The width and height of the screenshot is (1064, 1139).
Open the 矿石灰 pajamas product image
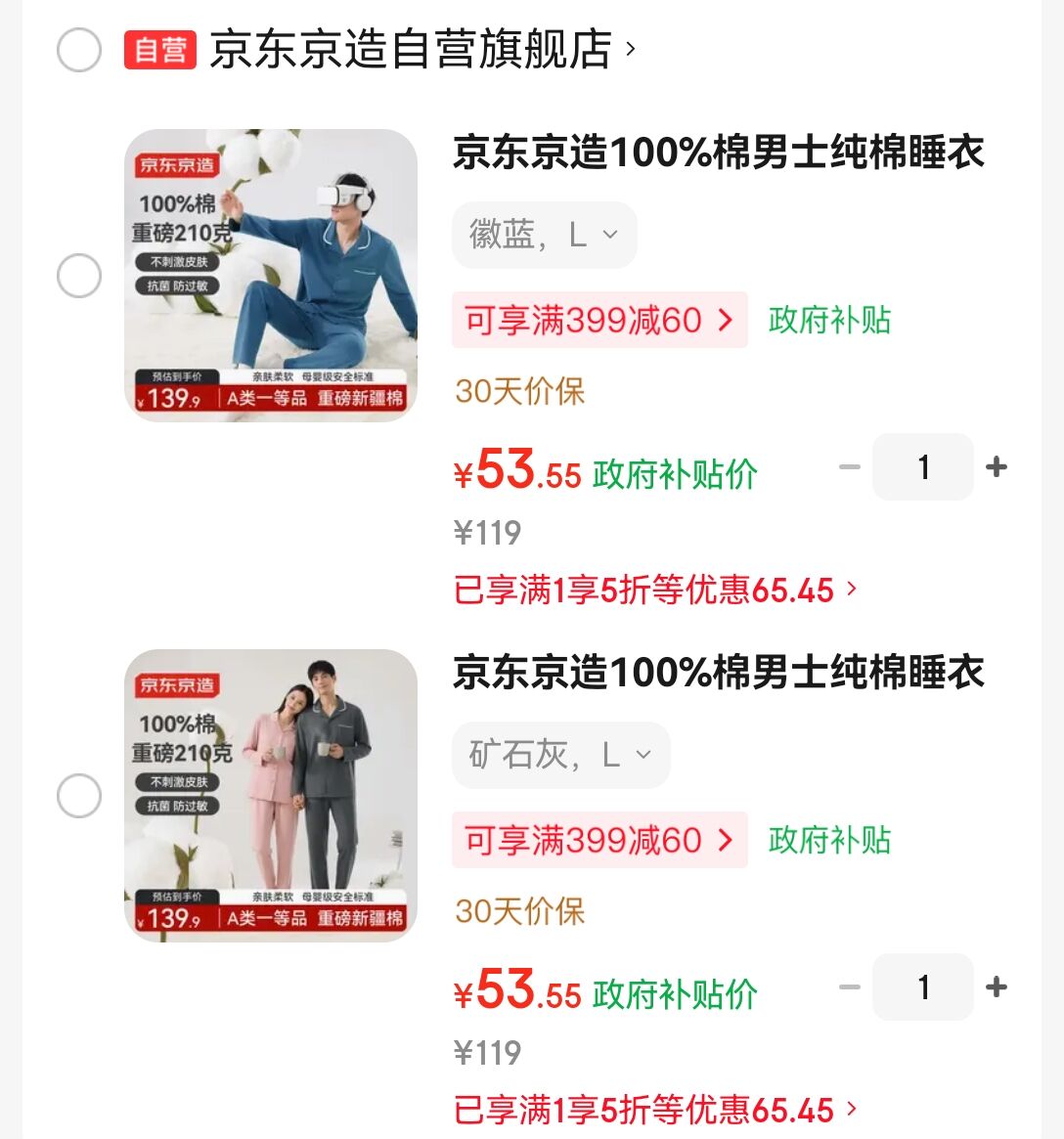click(x=271, y=796)
